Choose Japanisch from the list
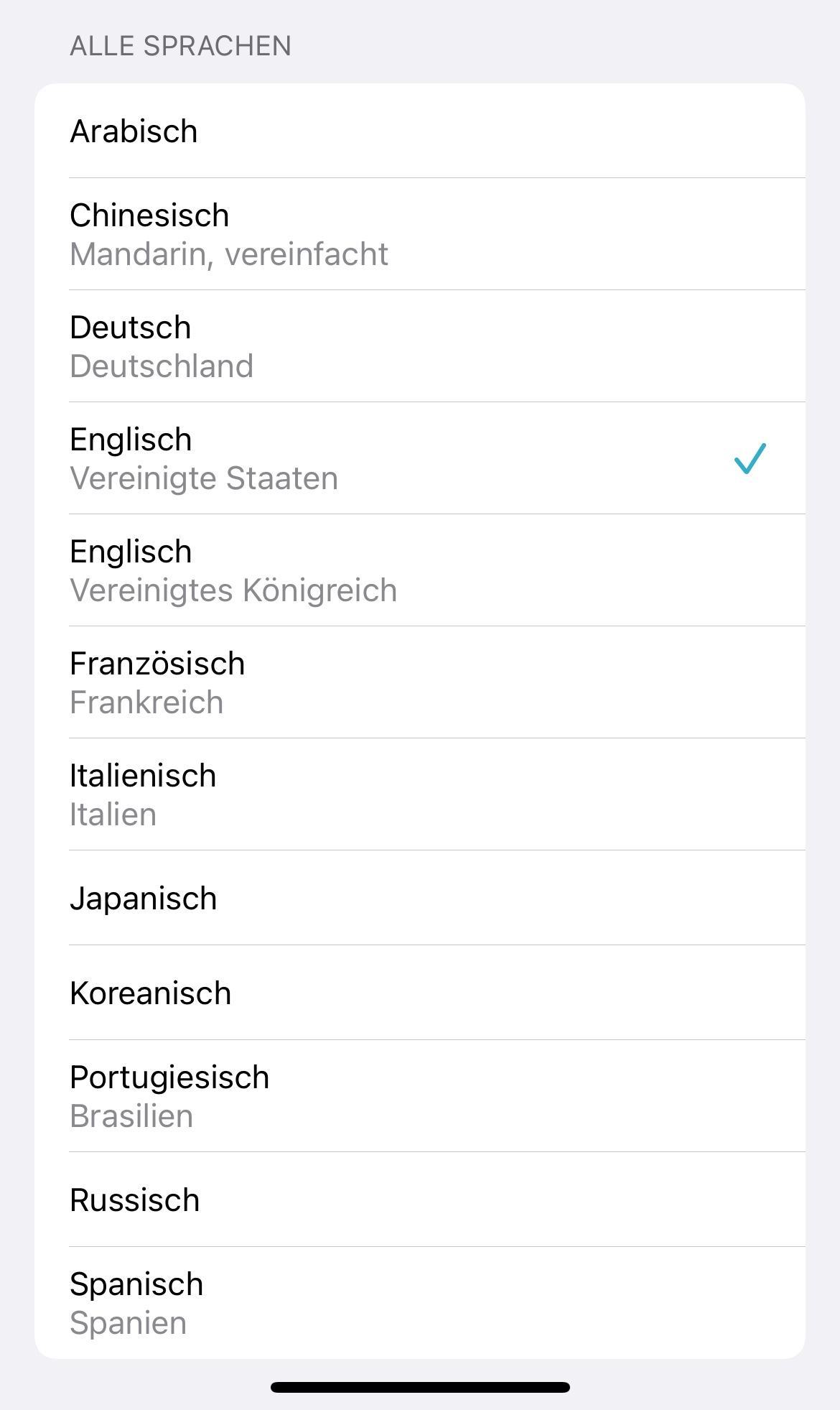840x1410 pixels. coord(420,898)
